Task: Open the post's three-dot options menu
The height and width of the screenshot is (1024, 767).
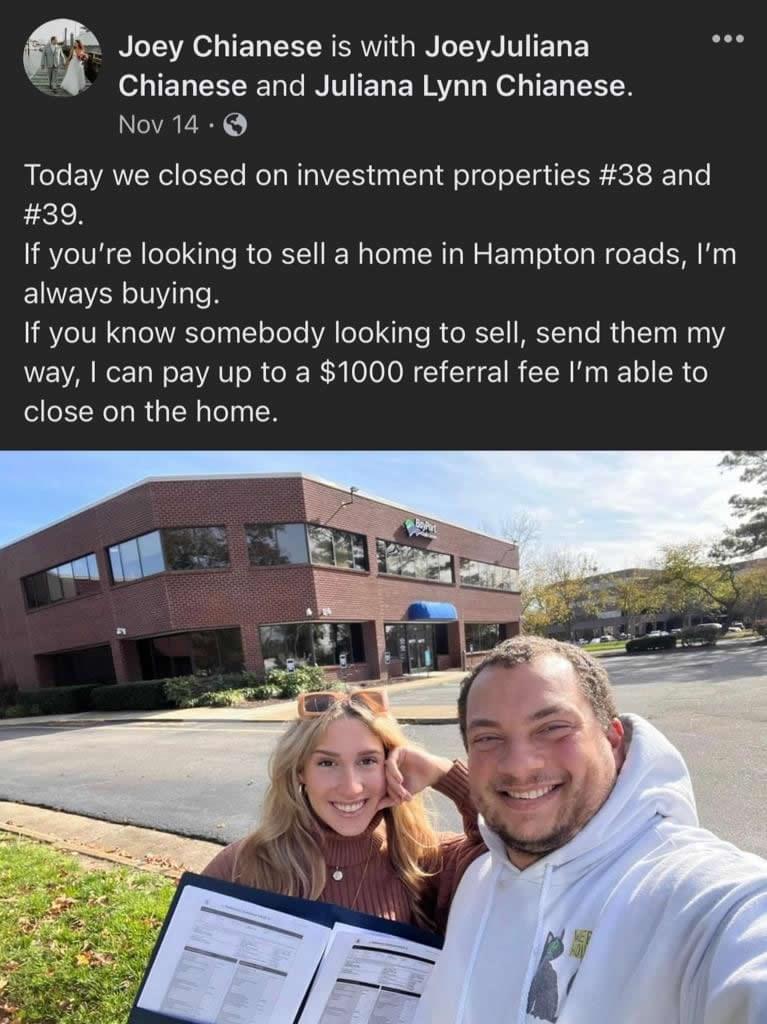Action: coord(727,39)
